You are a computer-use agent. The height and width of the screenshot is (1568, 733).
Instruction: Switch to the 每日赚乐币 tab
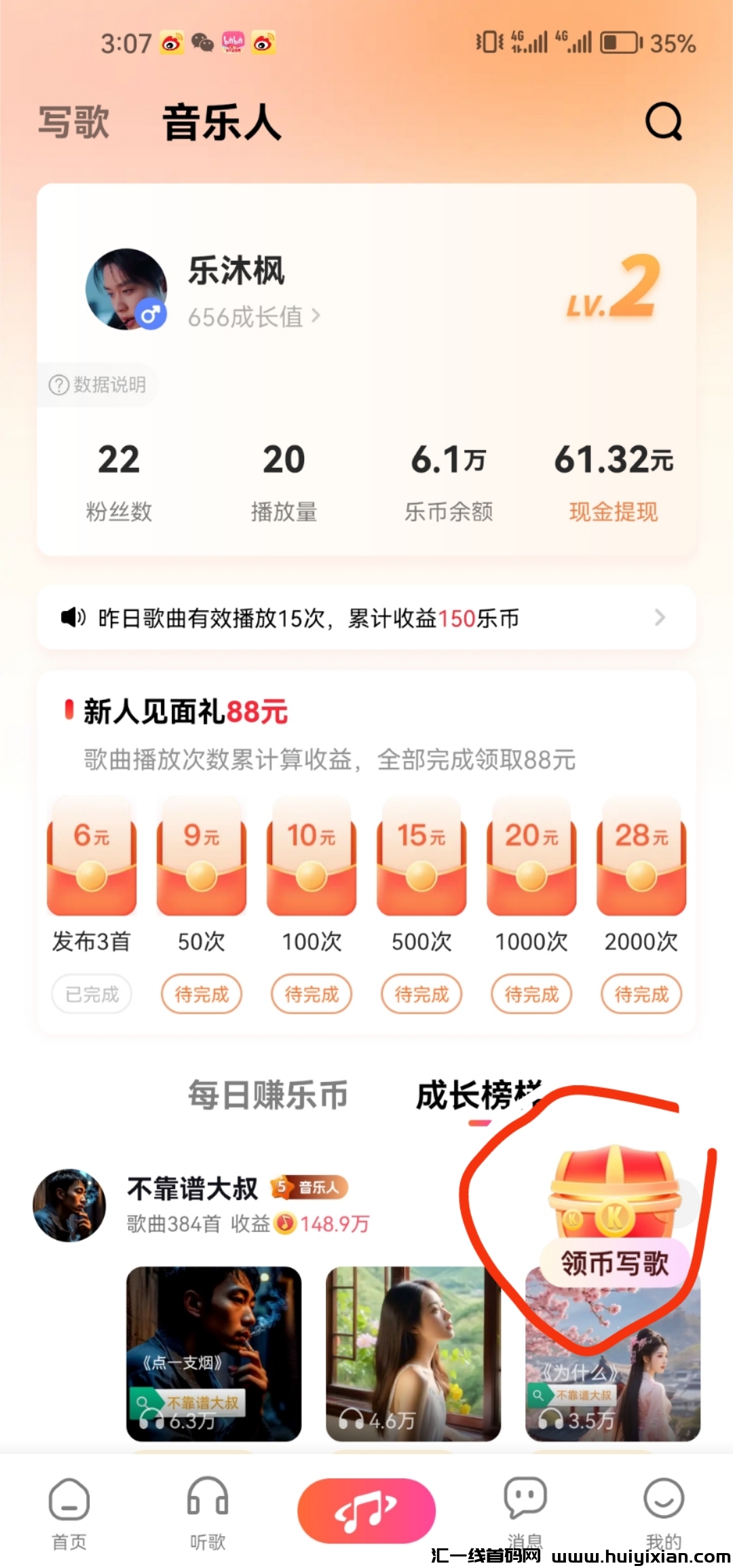pyautogui.click(x=268, y=1095)
